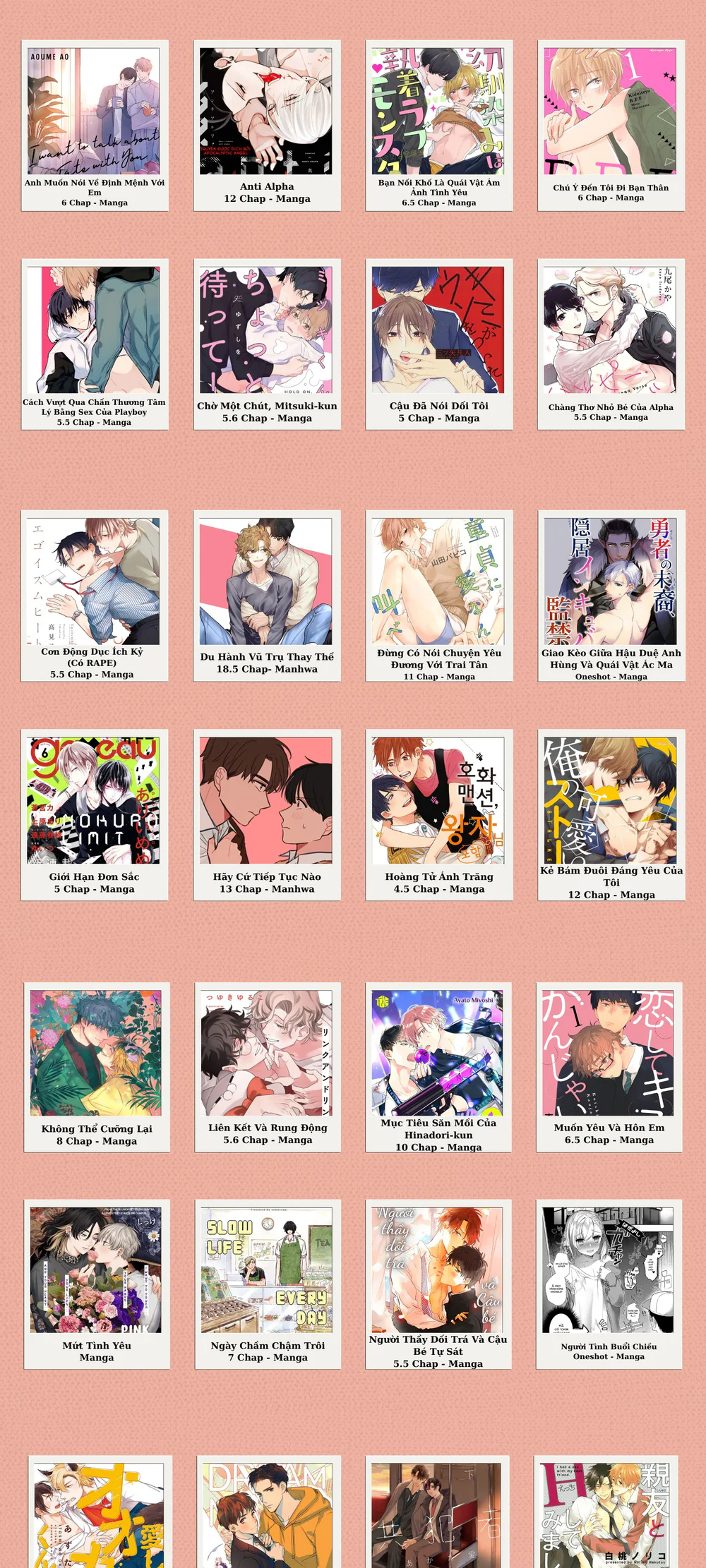Tap the Cậu Đã Nói Dối Tôi card
This screenshot has width=706, height=1568.
(x=439, y=344)
